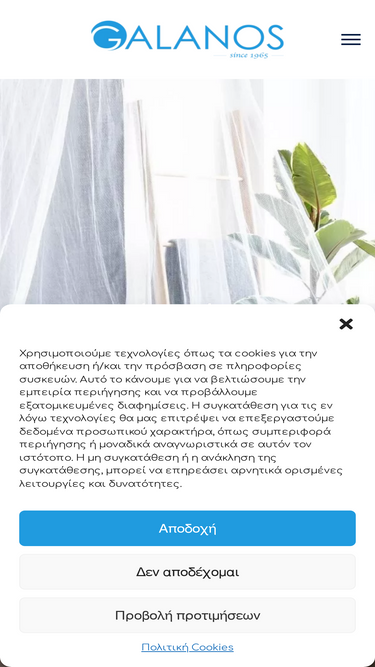Decline cookies via Δεν αποδέχομαι
This screenshot has height=667, width=375.
[x=188, y=572]
